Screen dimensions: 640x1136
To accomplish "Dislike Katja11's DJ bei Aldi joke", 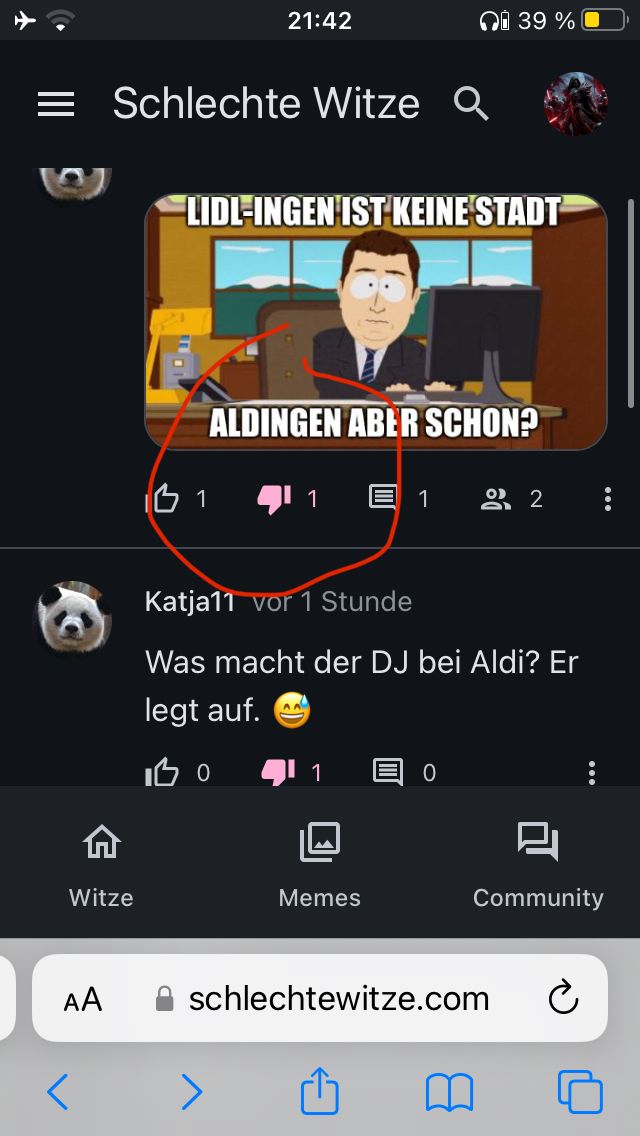I will (x=277, y=772).
